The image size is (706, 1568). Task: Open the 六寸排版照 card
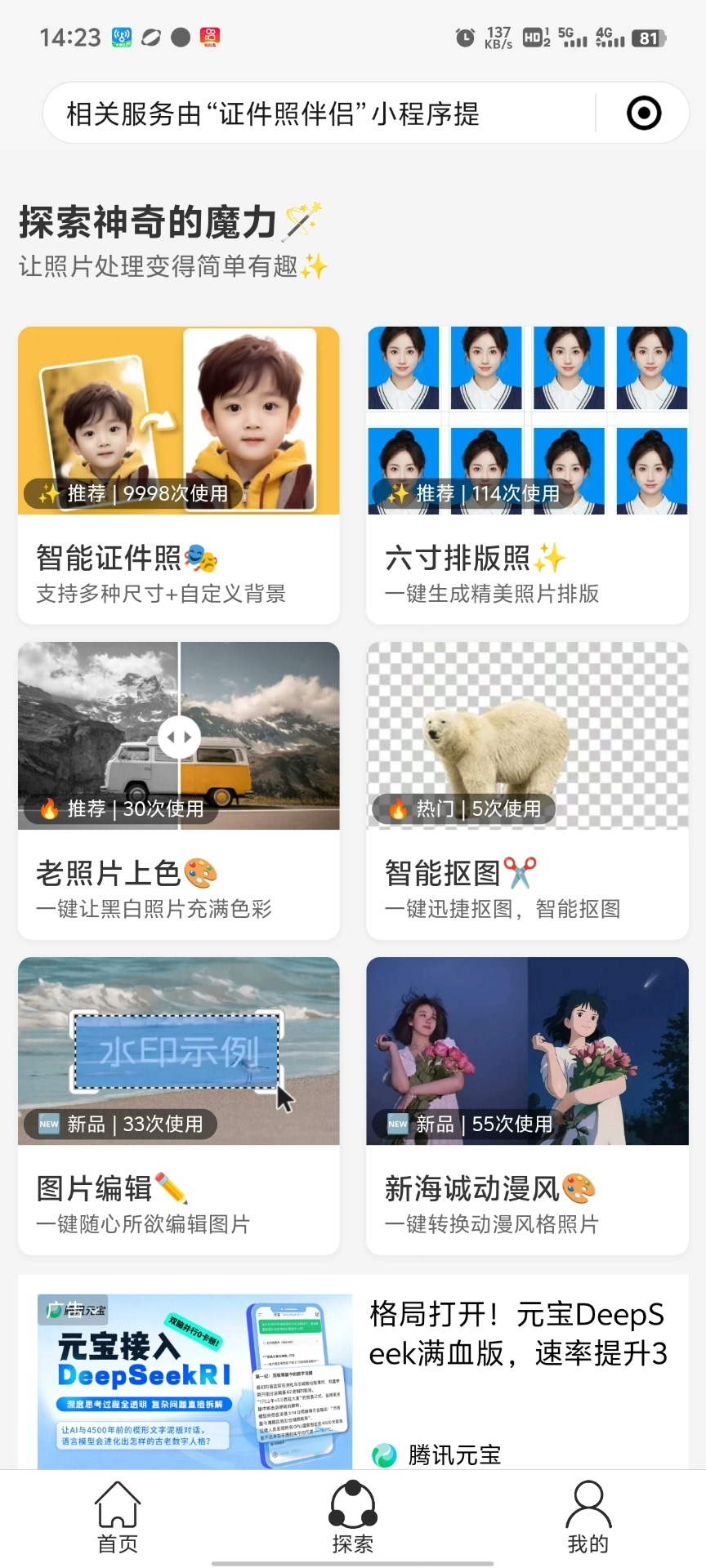(x=527, y=475)
